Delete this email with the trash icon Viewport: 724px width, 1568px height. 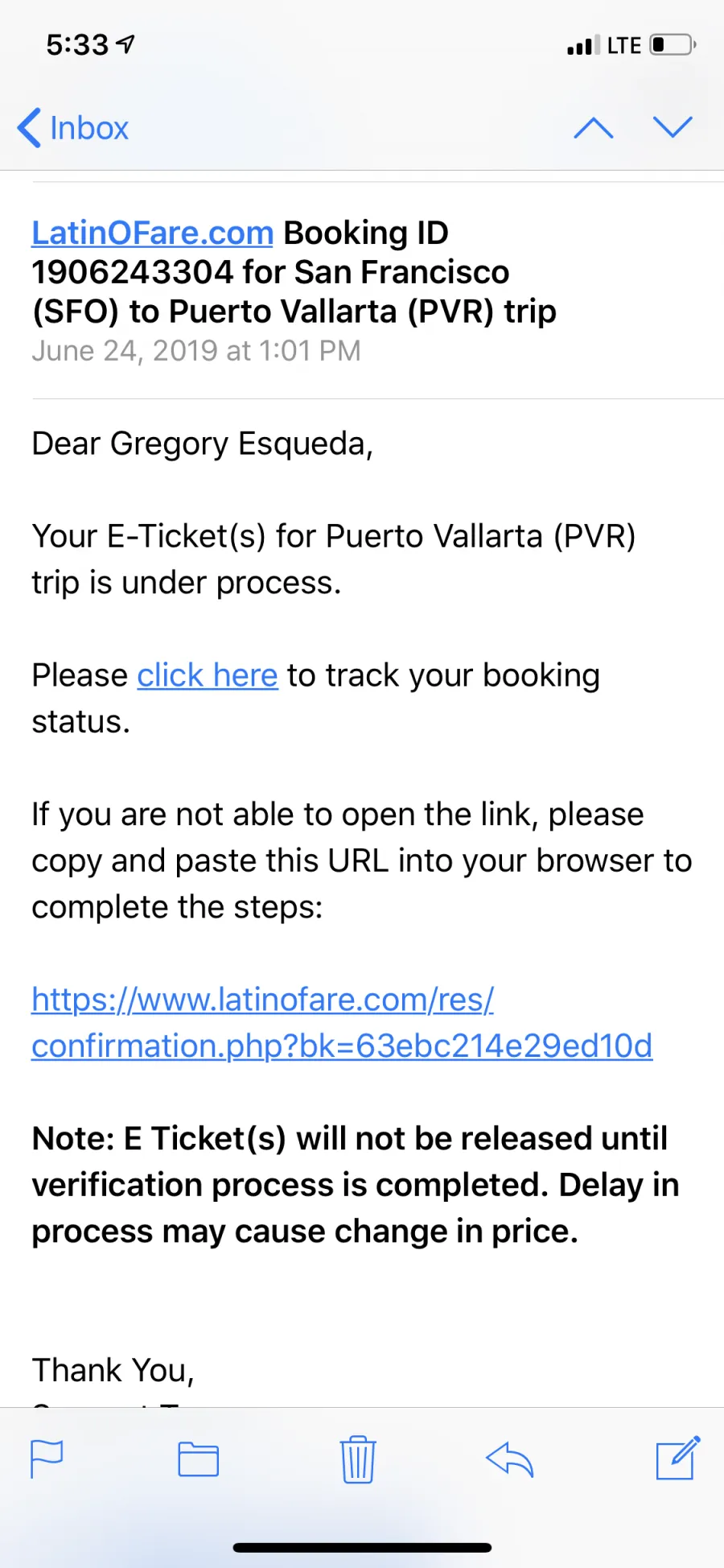(358, 1459)
